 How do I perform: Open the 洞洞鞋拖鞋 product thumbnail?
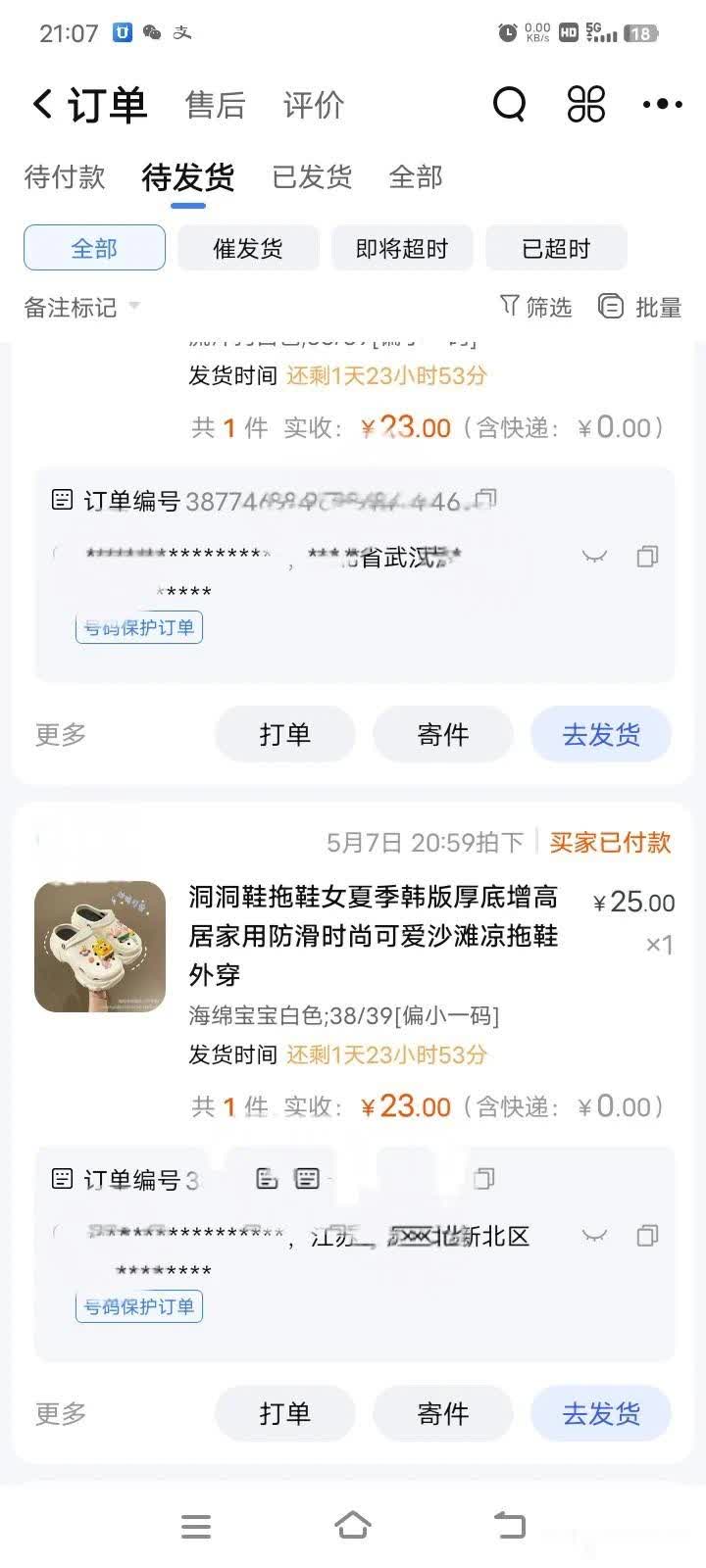pyautogui.click(x=100, y=947)
